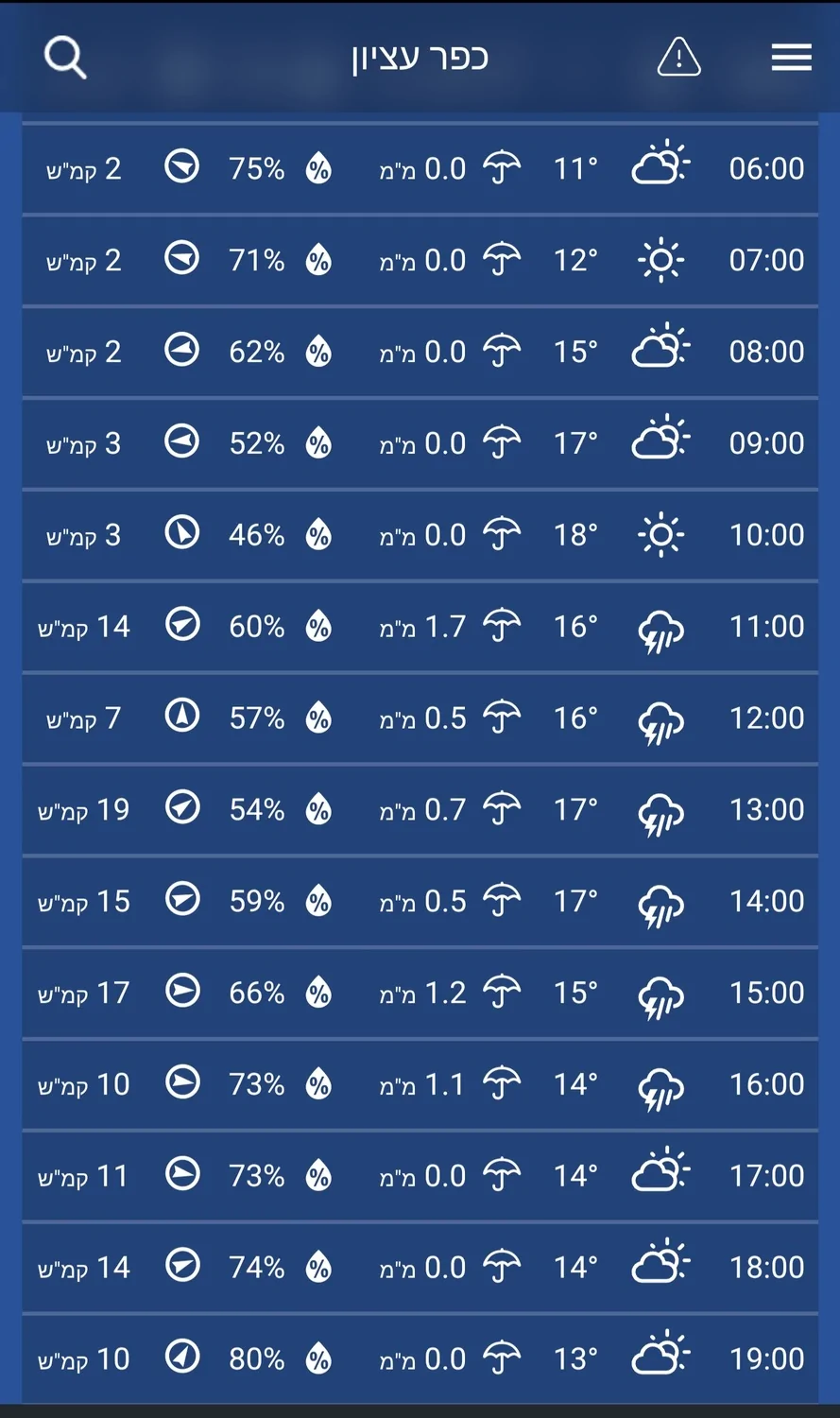
Task: Open the hamburger menu
Action: [x=791, y=58]
